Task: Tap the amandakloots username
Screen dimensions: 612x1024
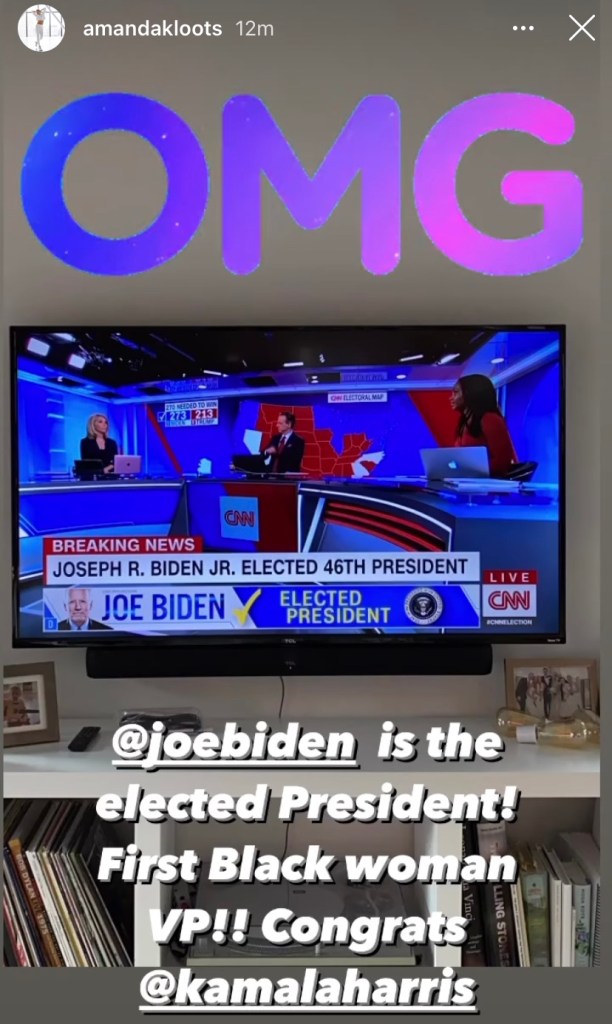Action: click(154, 28)
